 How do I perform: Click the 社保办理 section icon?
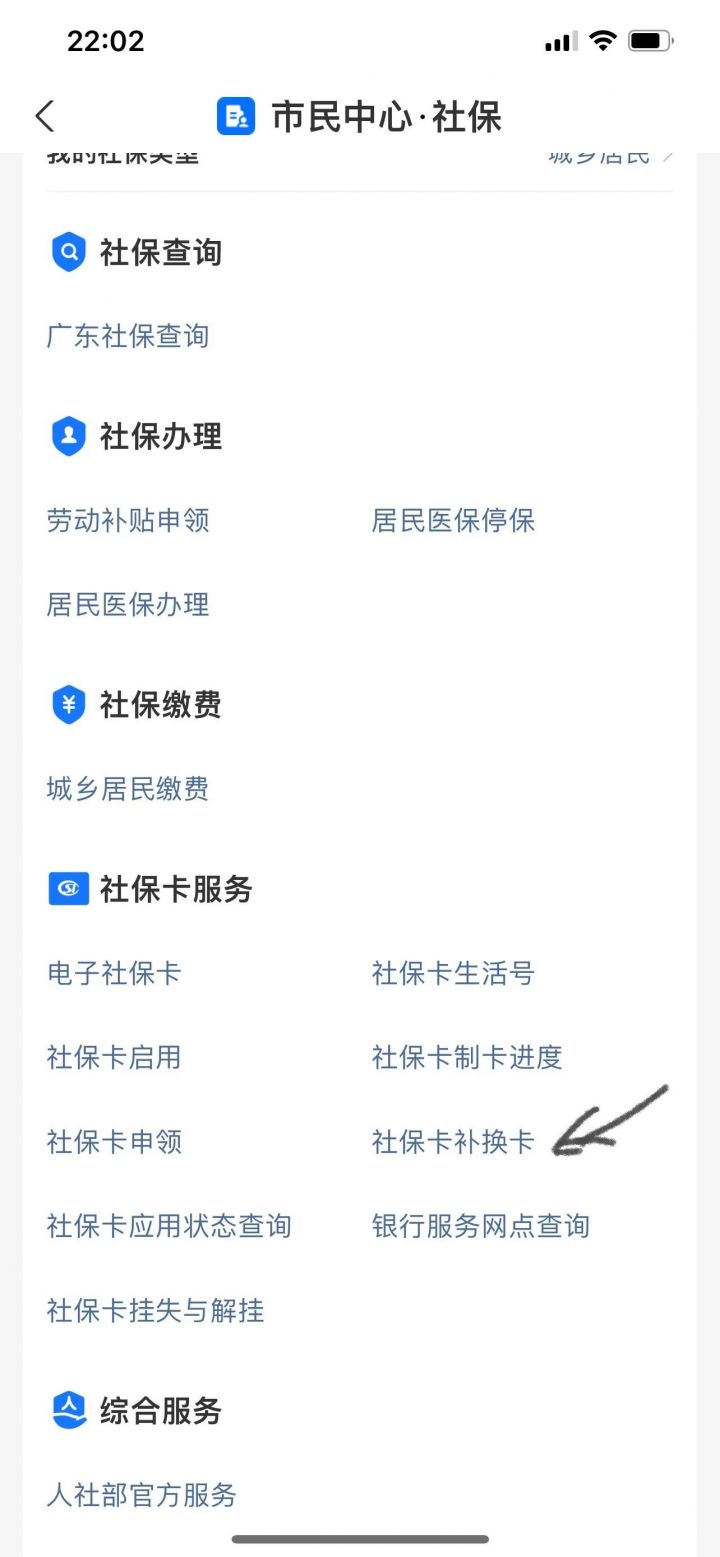[66, 437]
